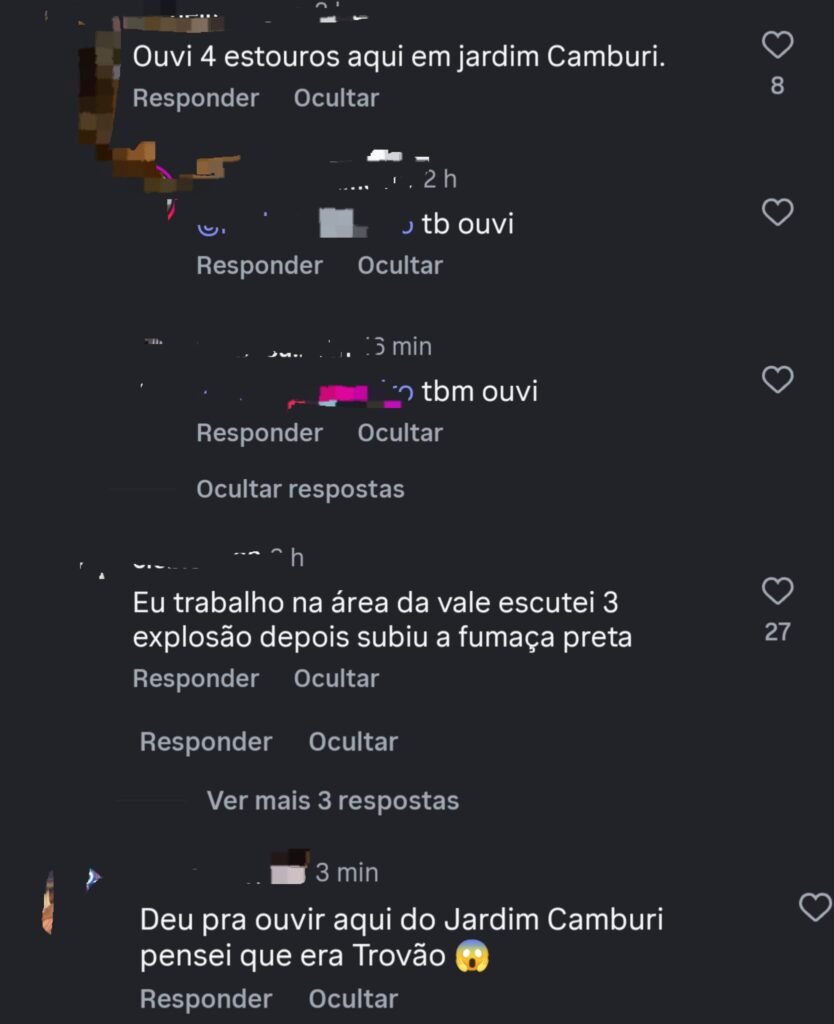
Task: Like the comment about 4 estouros
Action: [x=777, y=45]
